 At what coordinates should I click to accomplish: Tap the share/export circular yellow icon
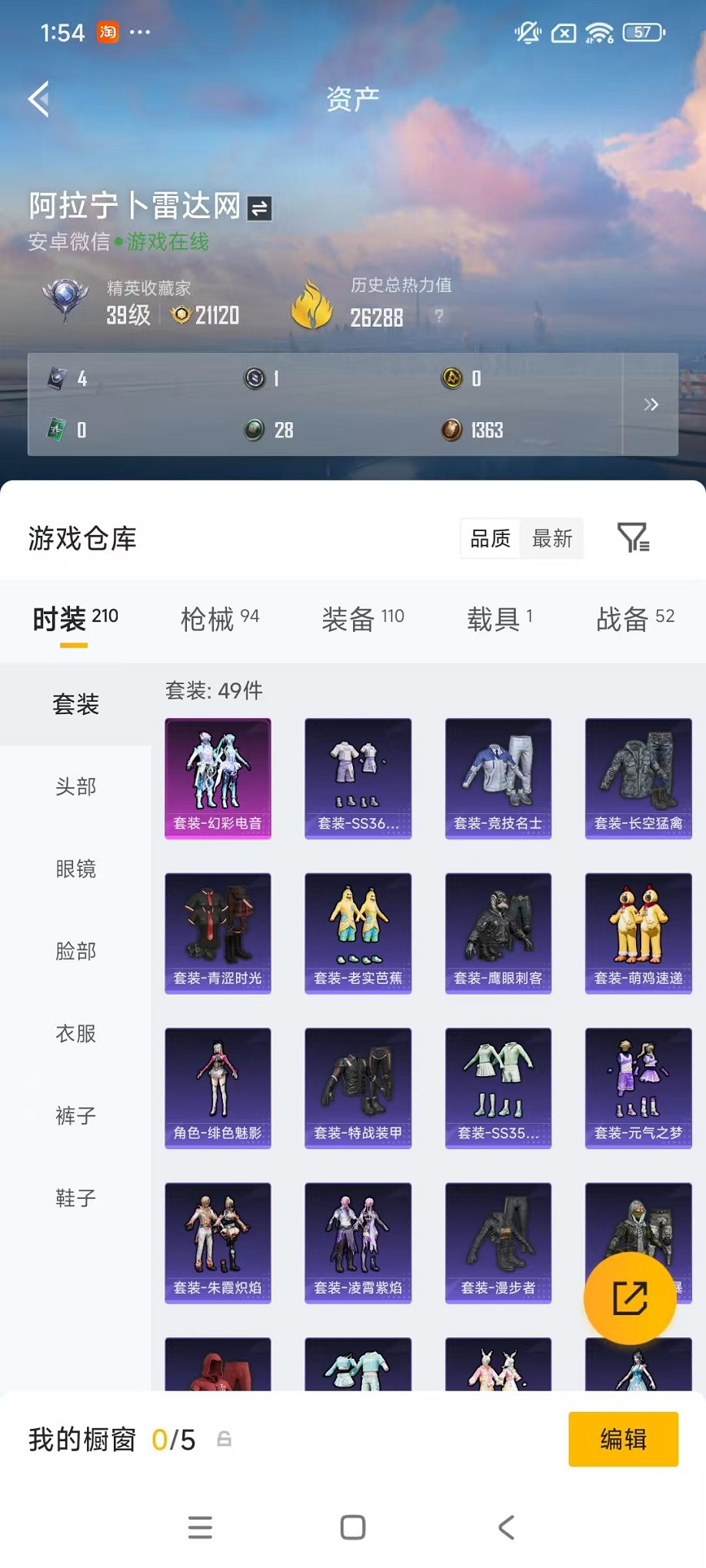[x=631, y=1298]
